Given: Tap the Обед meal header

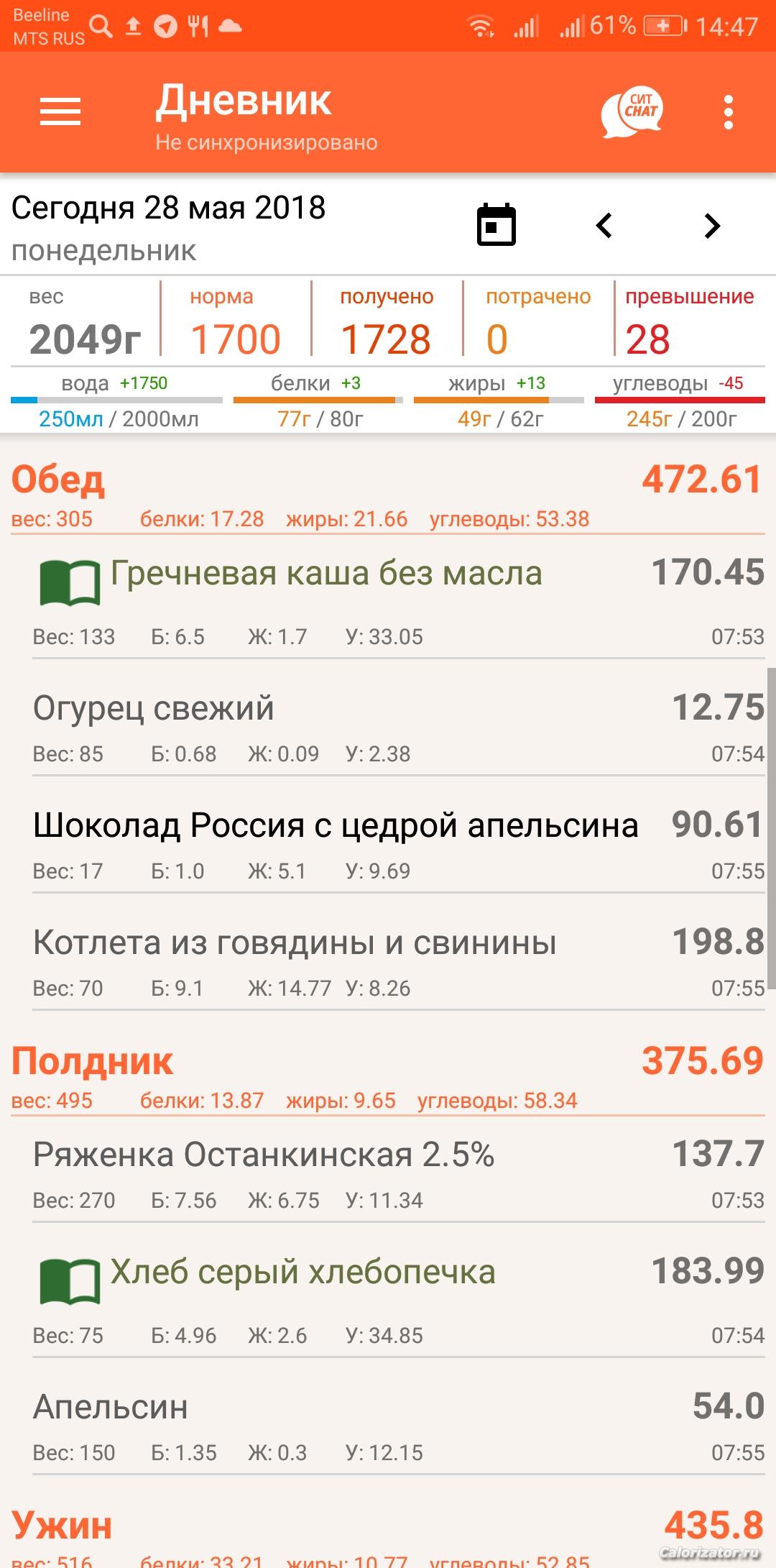Looking at the screenshot, I should click(x=59, y=480).
